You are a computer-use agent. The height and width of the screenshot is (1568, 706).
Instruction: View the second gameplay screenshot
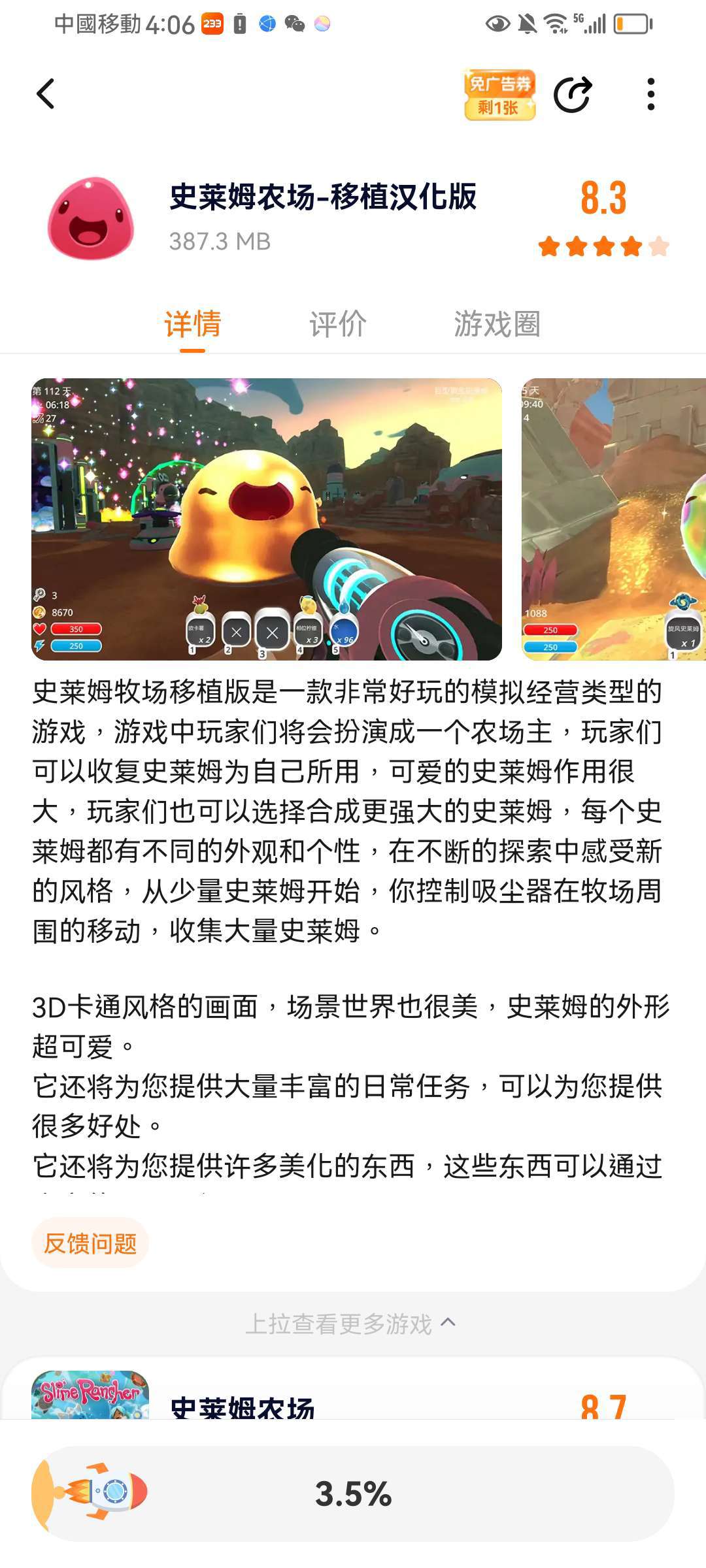click(613, 519)
